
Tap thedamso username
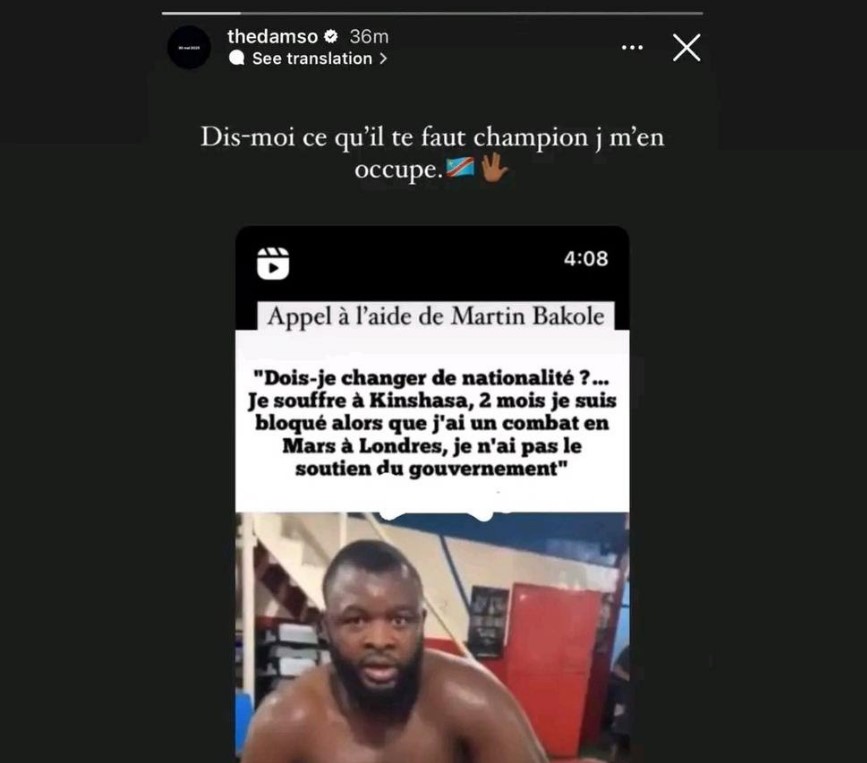pos(272,36)
